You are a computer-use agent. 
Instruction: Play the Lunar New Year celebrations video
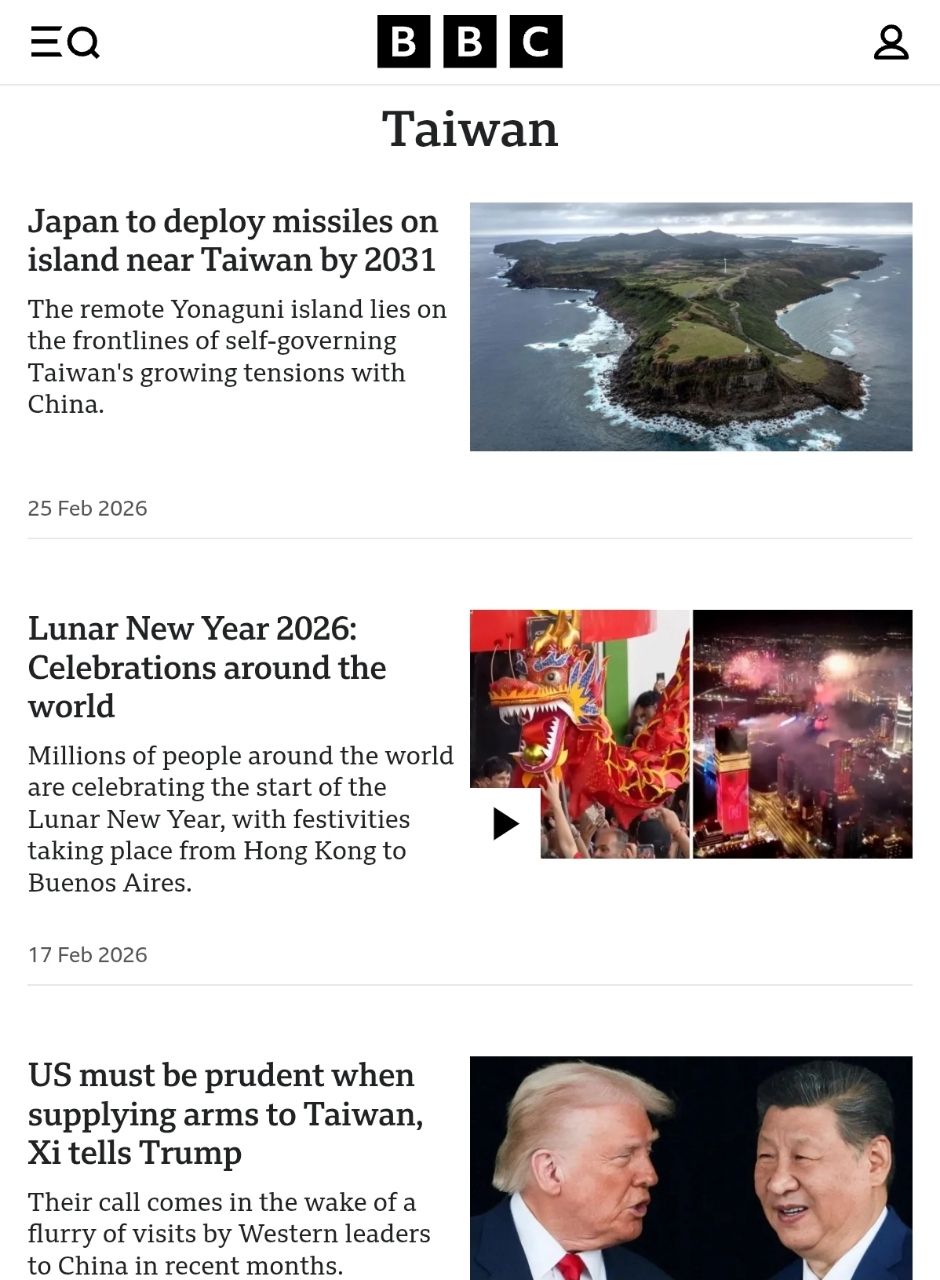505,823
